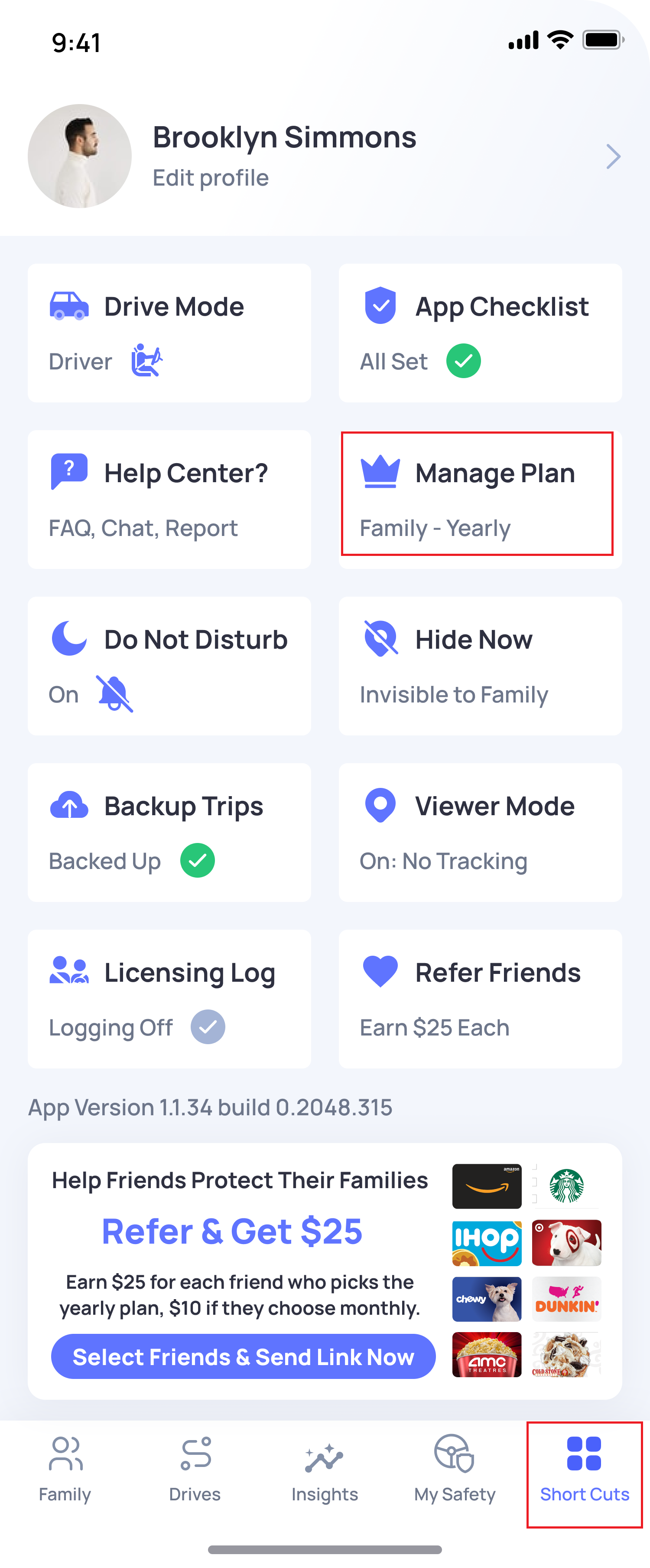This screenshot has width=650, height=1568.
Task: Open the Do Not Disturb card
Action: coord(169,666)
